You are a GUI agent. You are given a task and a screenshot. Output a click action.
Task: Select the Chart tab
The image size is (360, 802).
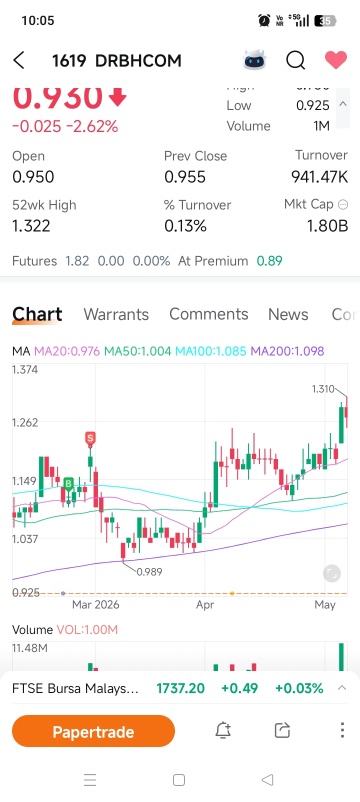(37, 314)
